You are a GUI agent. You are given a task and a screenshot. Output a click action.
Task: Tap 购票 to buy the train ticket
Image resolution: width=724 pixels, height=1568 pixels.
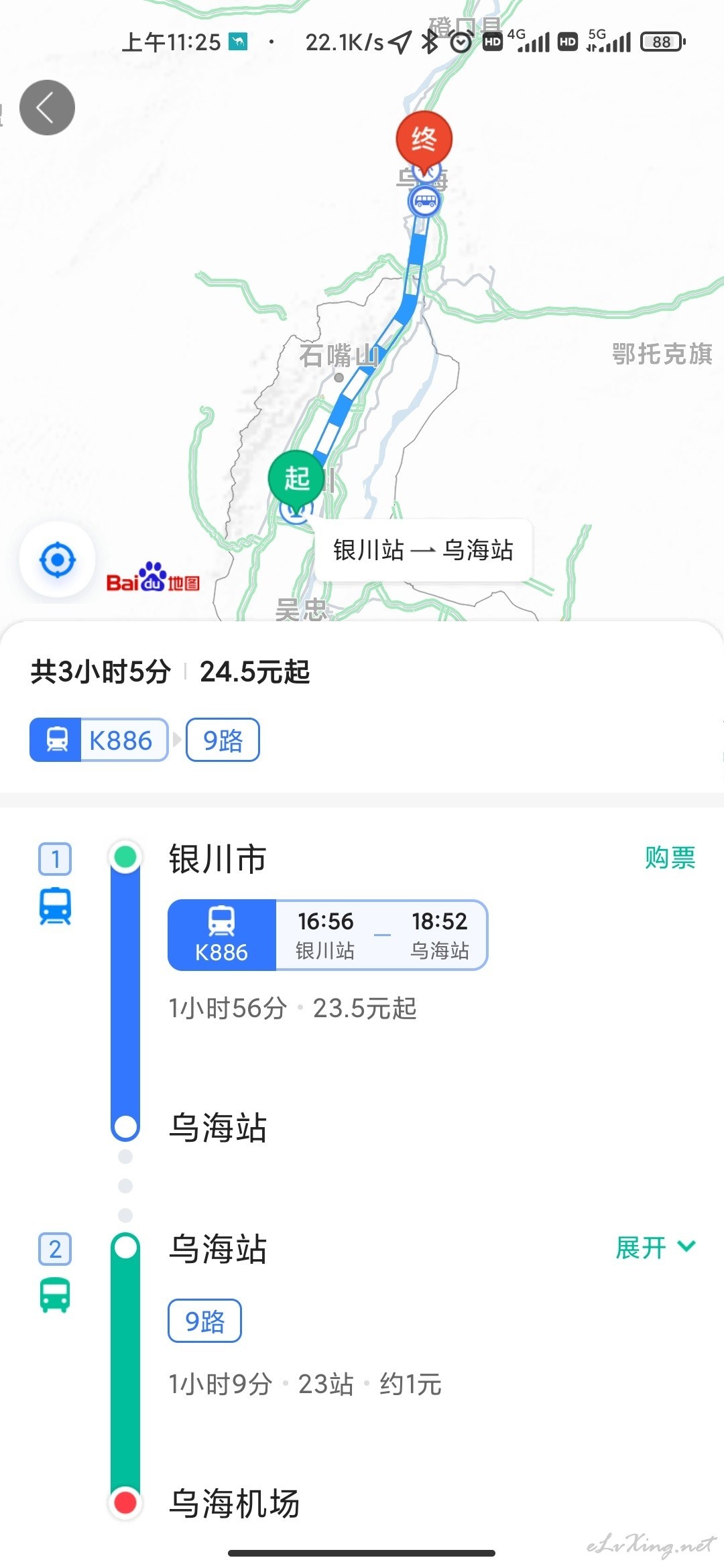(670, 857)
